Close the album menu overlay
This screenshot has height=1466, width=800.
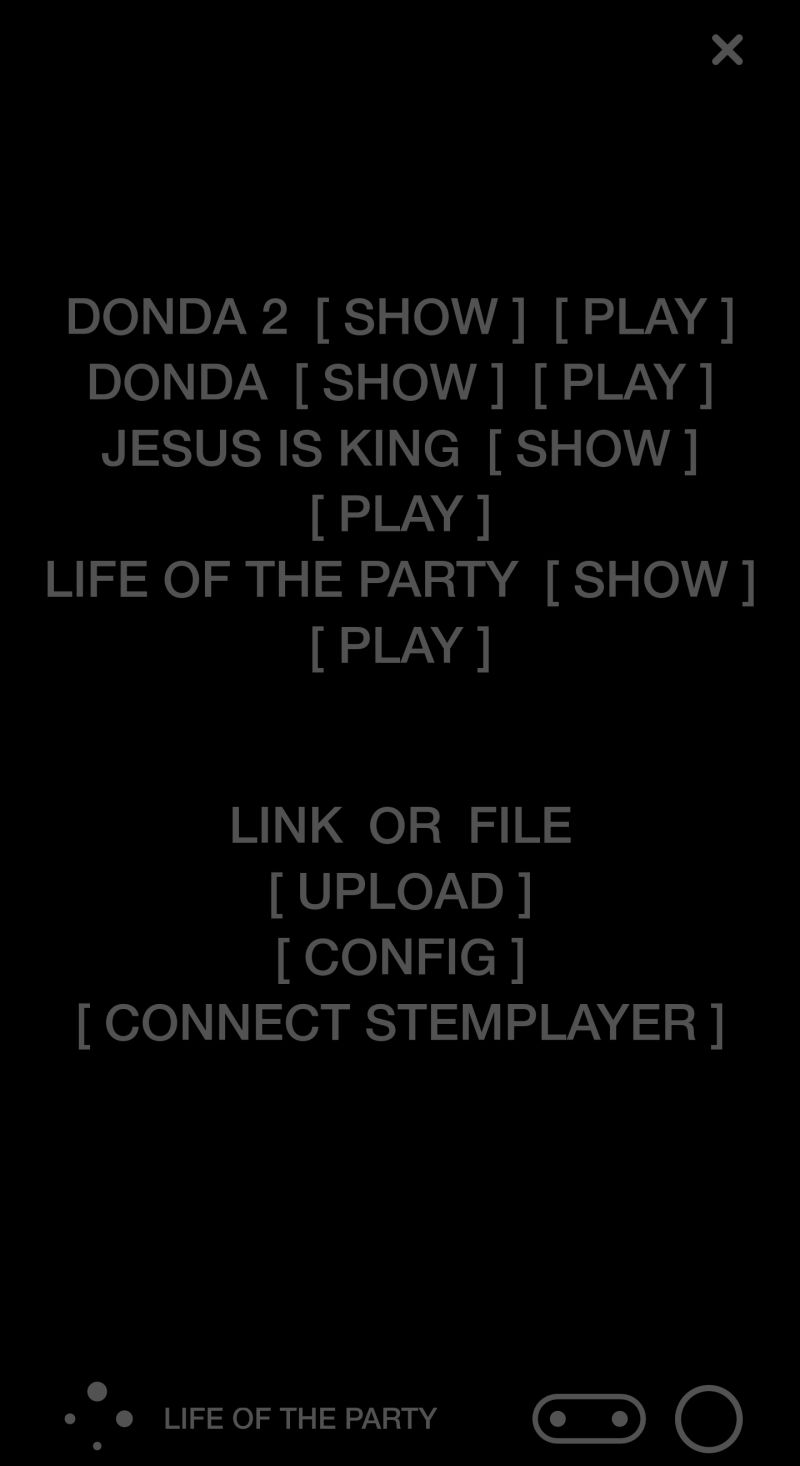(727, 49)
